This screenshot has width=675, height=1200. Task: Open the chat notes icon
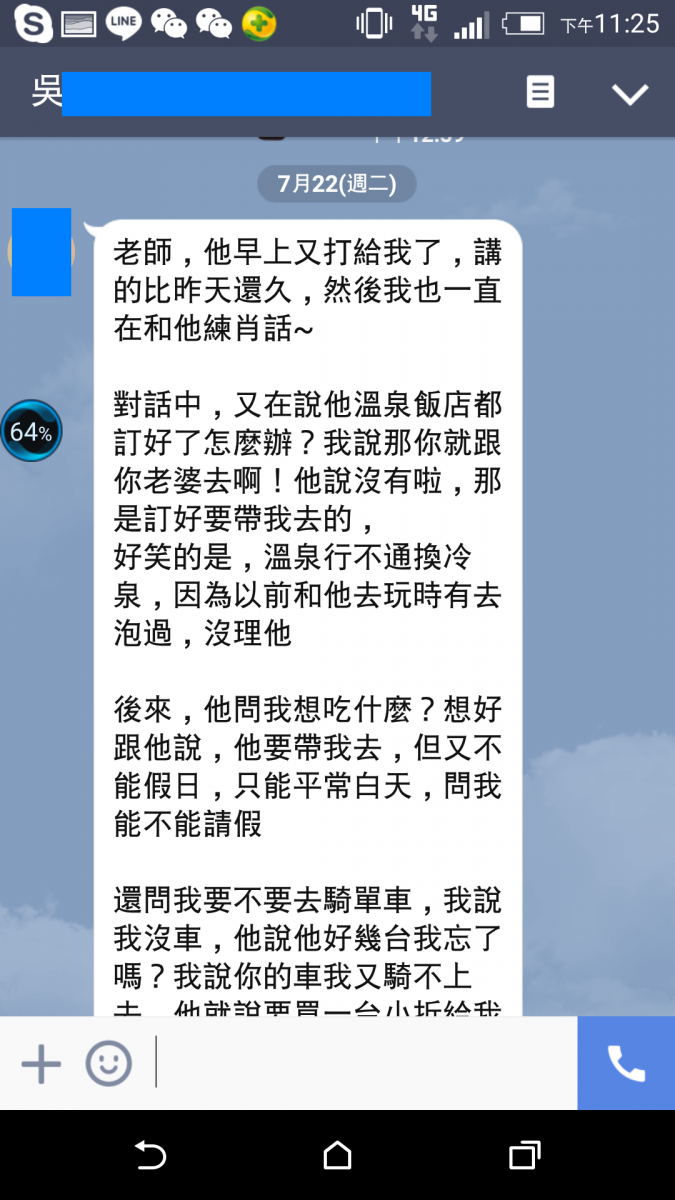coord(540,93)
